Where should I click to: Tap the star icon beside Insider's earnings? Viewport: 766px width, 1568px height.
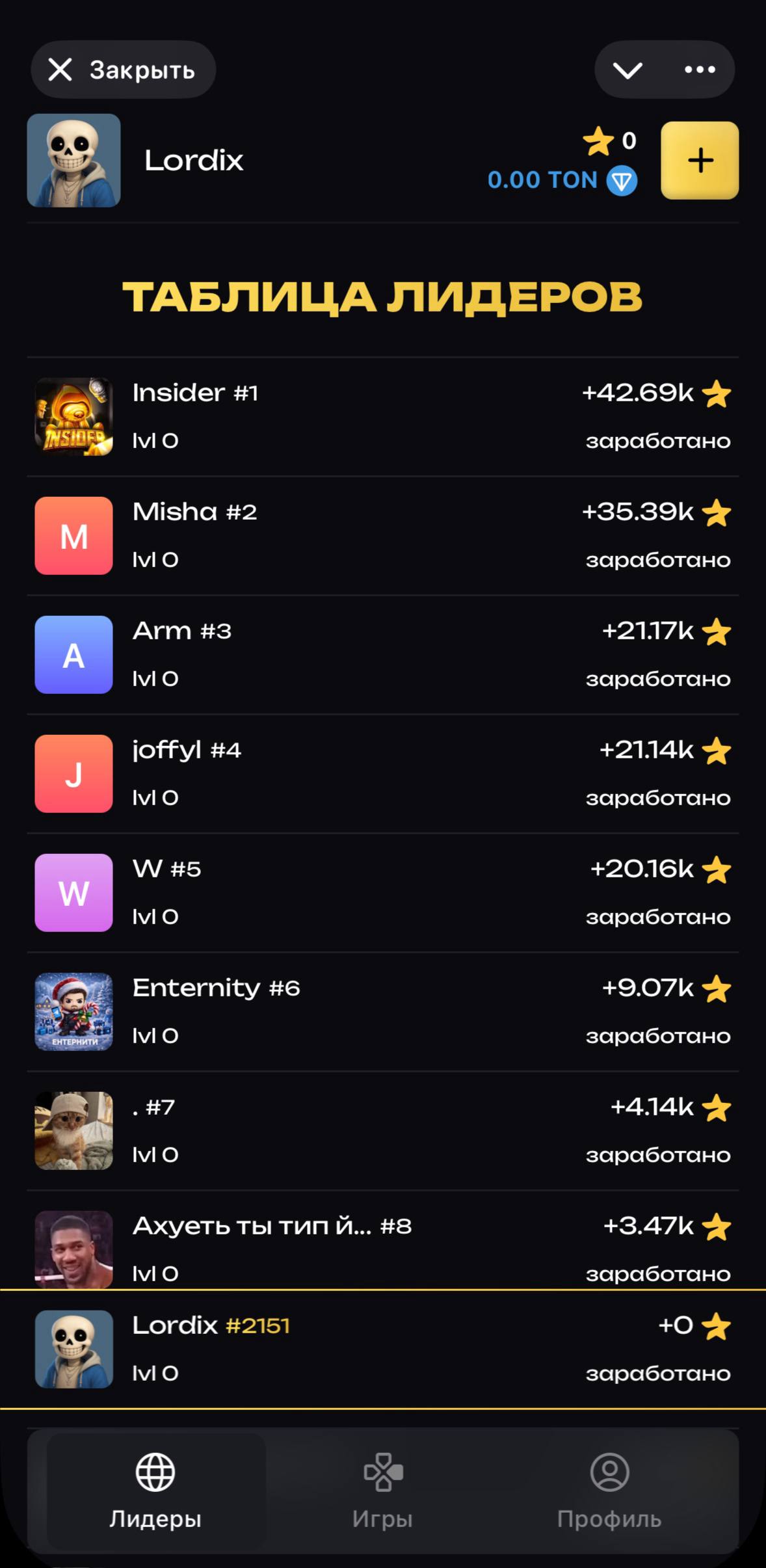coord(716,393)
